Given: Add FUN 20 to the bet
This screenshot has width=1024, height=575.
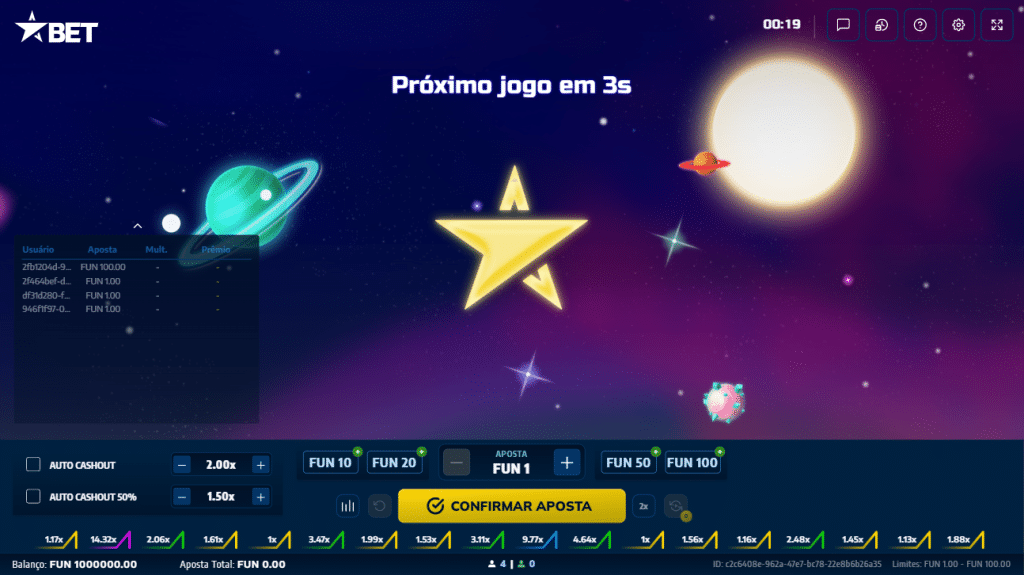Looking at the screenshot, I should coord(393,462).
